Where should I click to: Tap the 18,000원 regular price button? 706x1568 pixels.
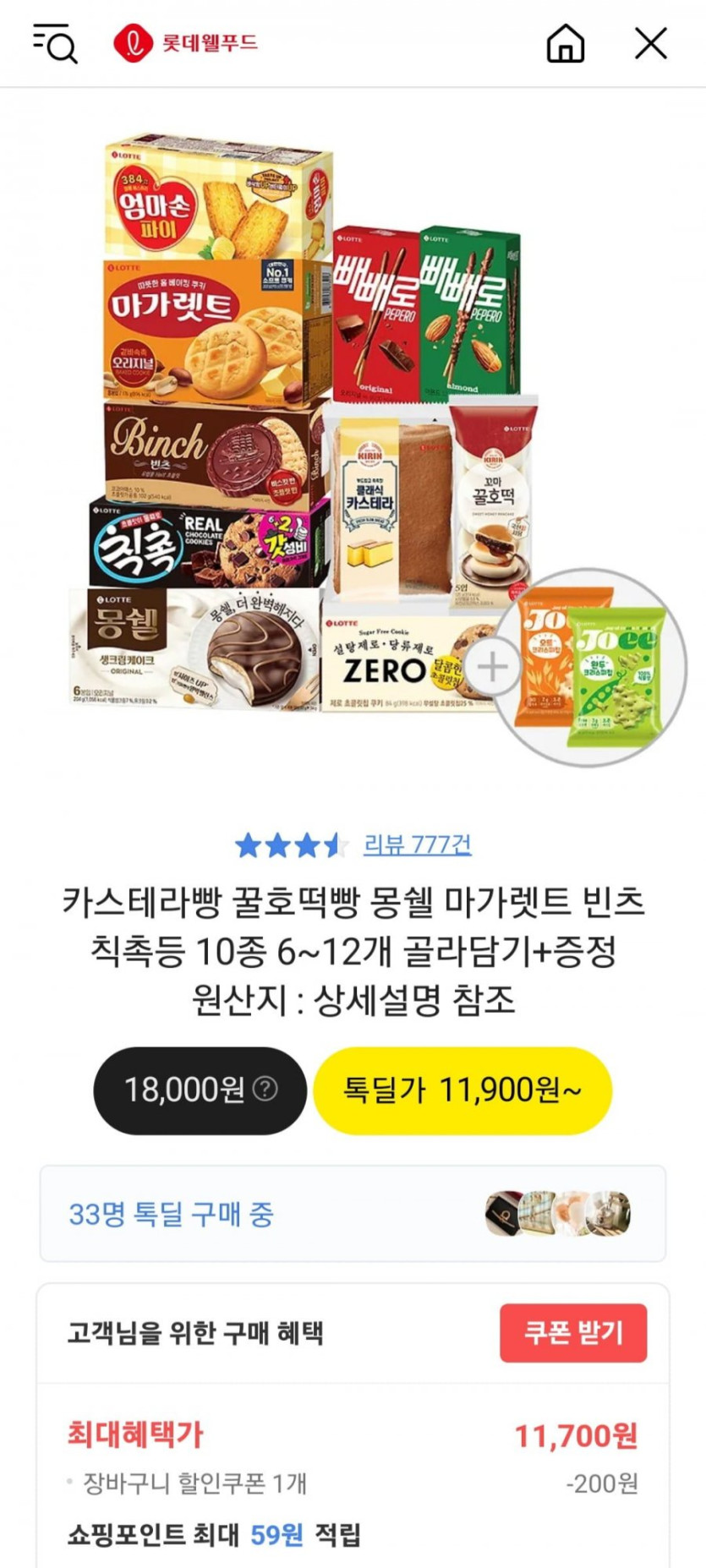click(x=200, y=1090)
